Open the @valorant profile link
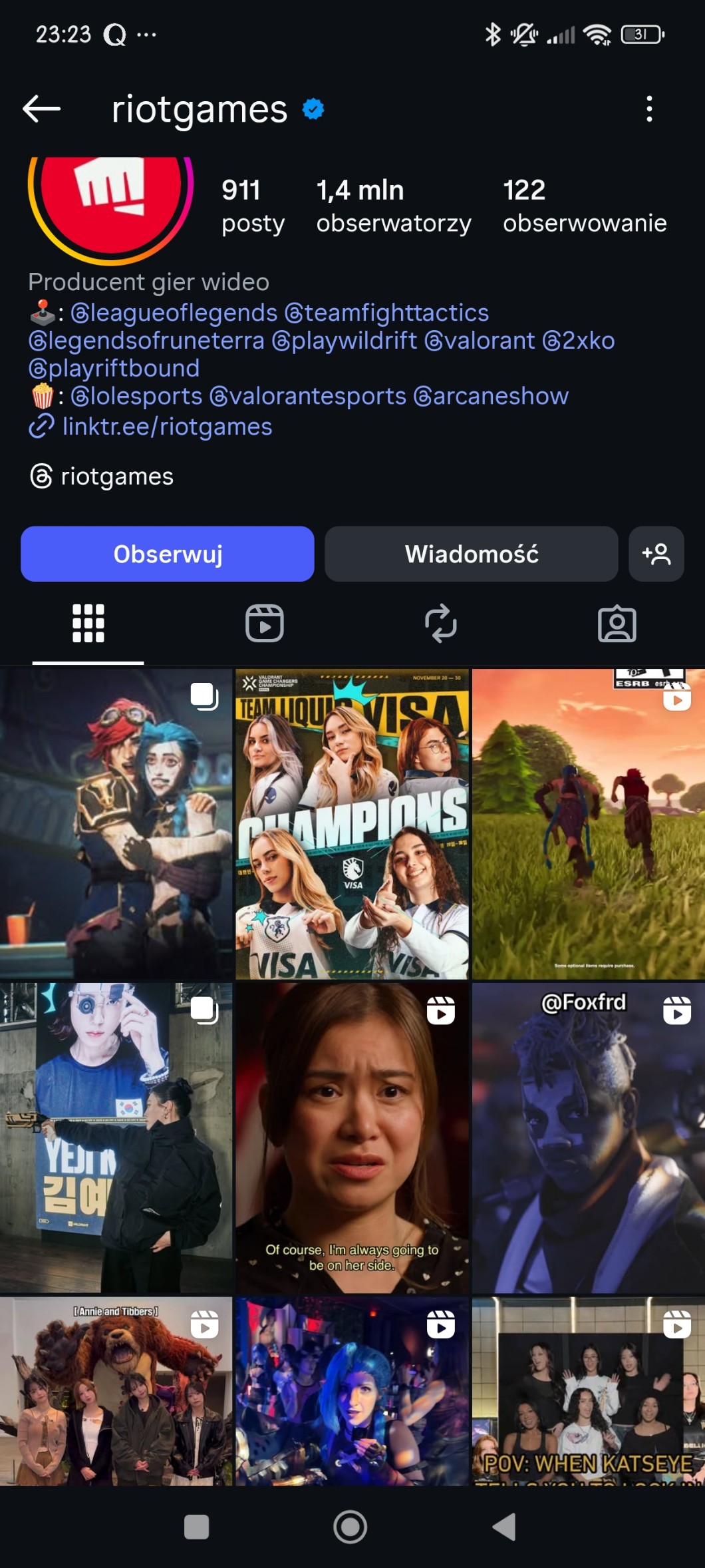Screen dimensions: 705x1568 point(480,341)
